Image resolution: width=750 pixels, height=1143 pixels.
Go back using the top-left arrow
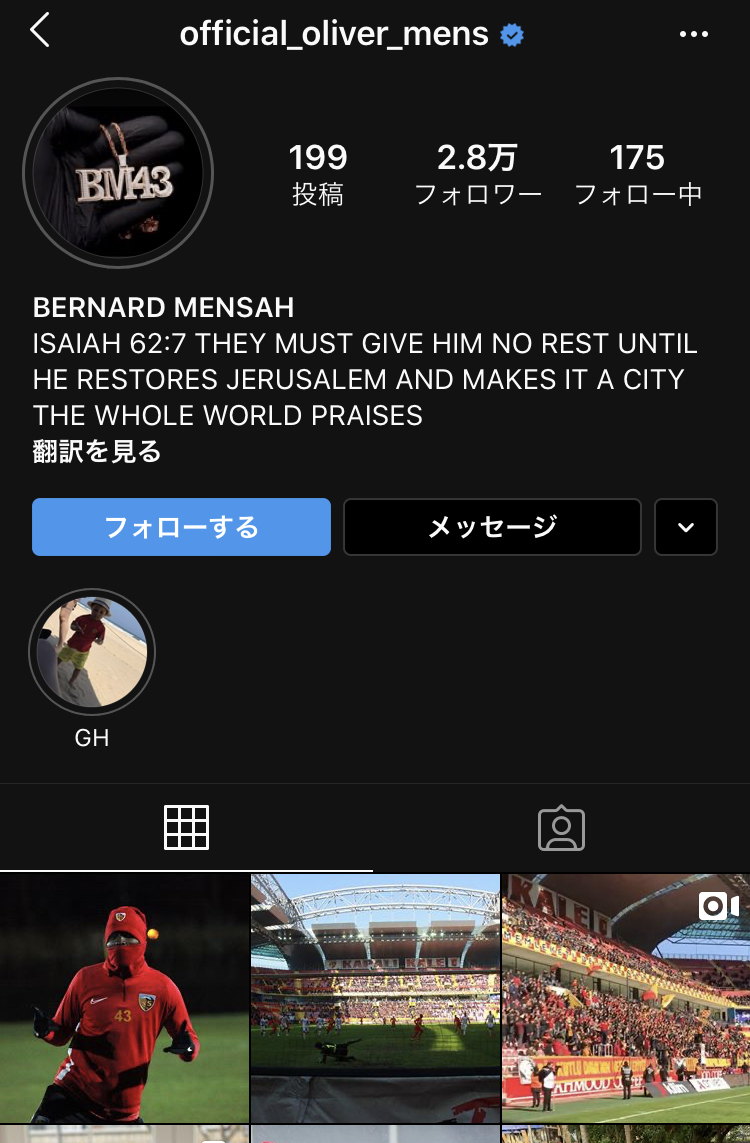[40, 31]
